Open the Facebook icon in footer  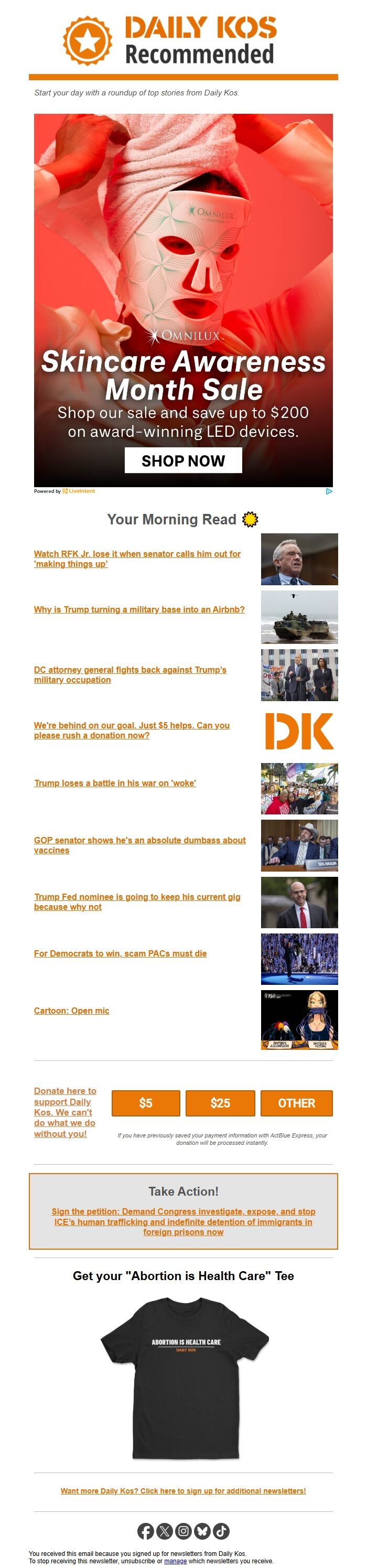(x=145, y=1530)
